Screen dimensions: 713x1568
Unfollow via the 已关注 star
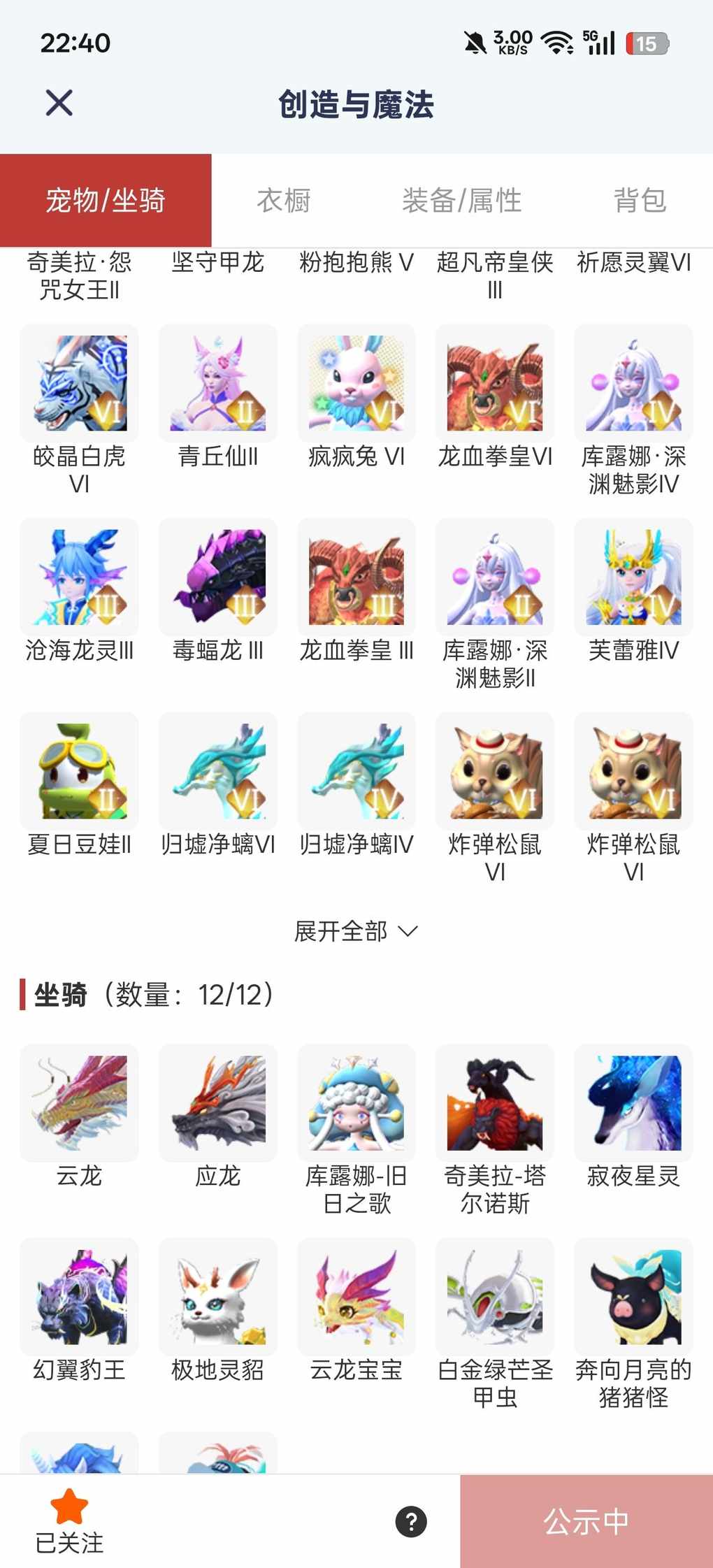69,1520
